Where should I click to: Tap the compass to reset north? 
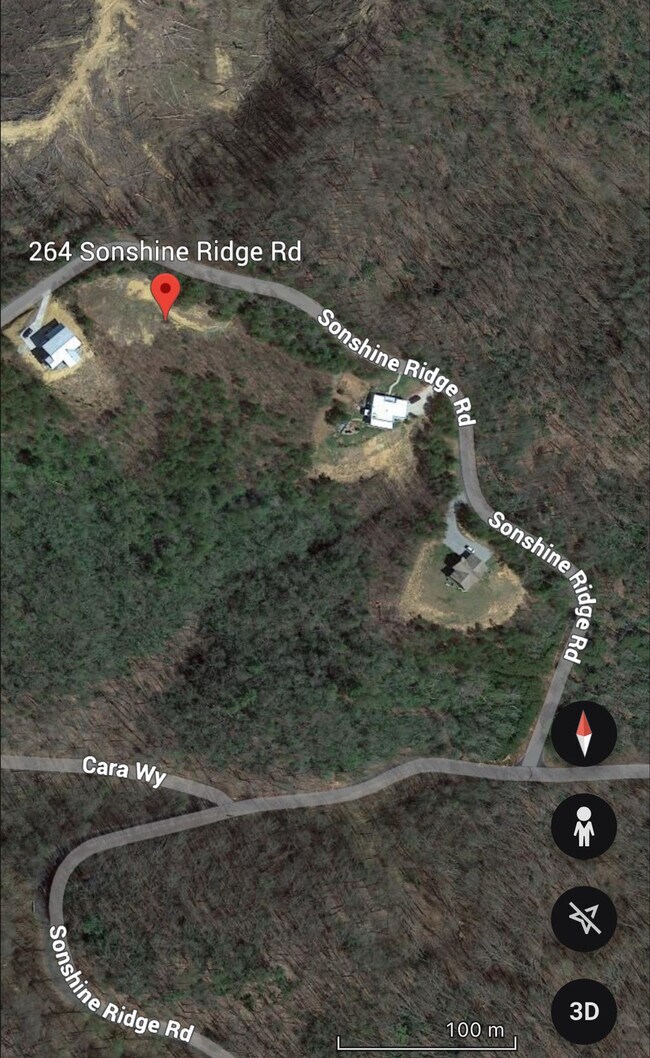click(584, 734)
